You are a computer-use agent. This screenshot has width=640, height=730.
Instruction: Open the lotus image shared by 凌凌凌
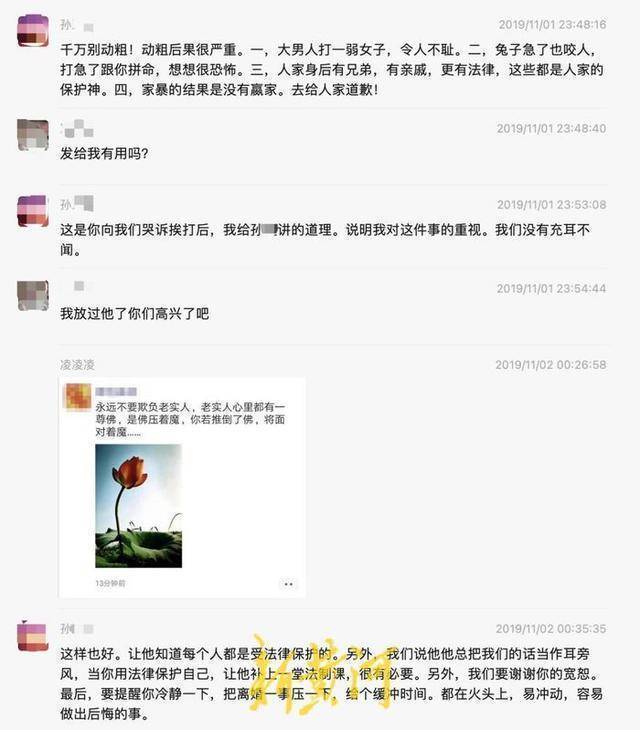click(139, 505)
